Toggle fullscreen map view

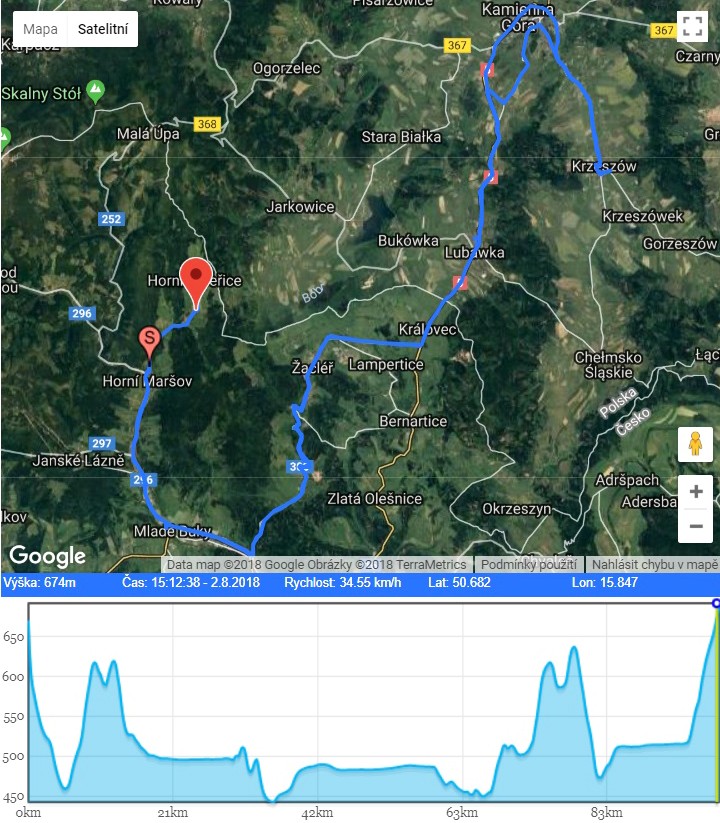click(692, 27)
